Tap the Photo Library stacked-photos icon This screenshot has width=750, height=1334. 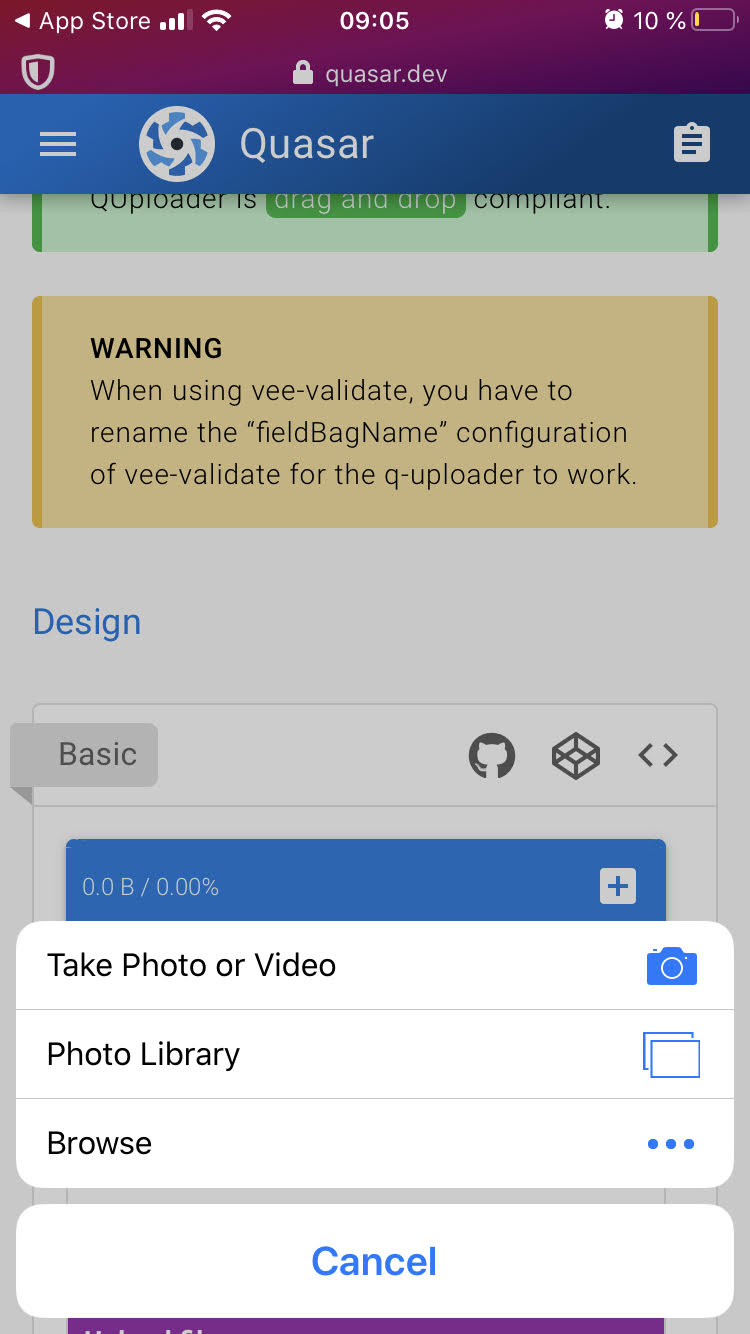(x=671, y=1054)
